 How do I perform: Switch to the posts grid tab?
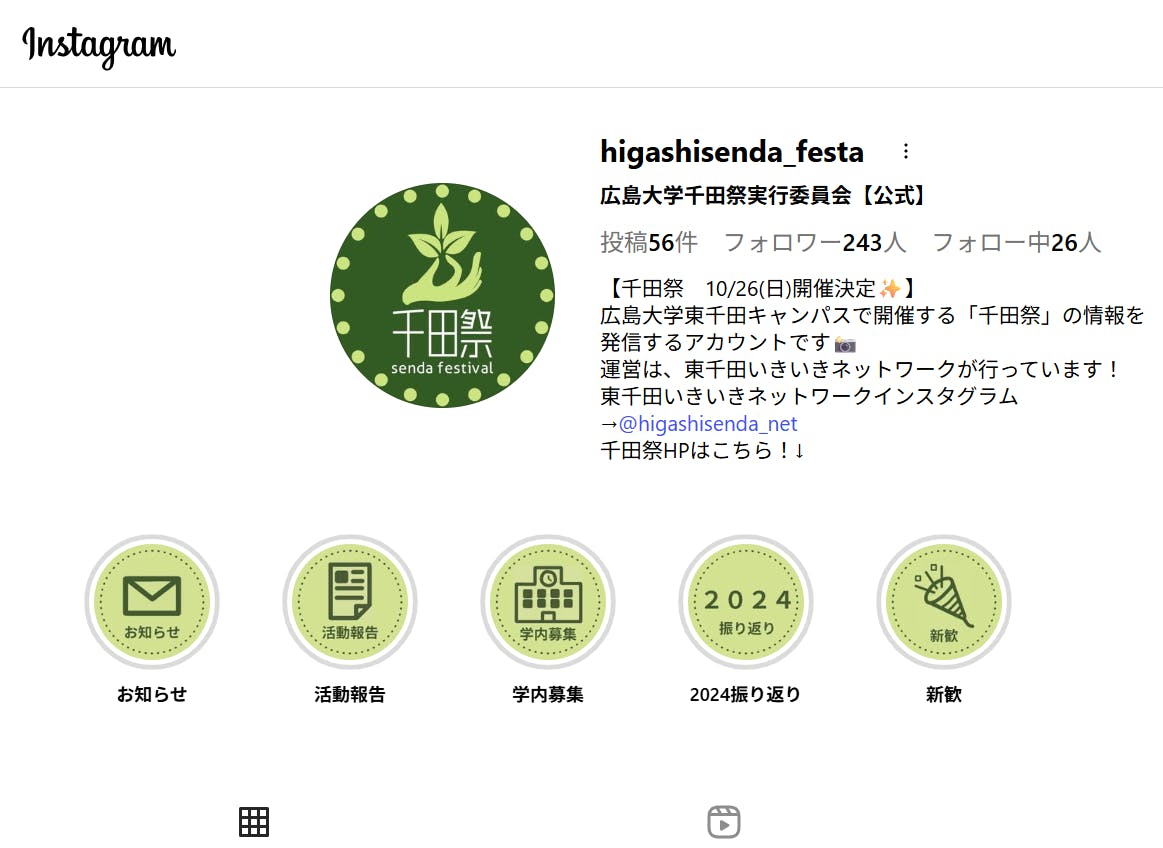point(254,822)
